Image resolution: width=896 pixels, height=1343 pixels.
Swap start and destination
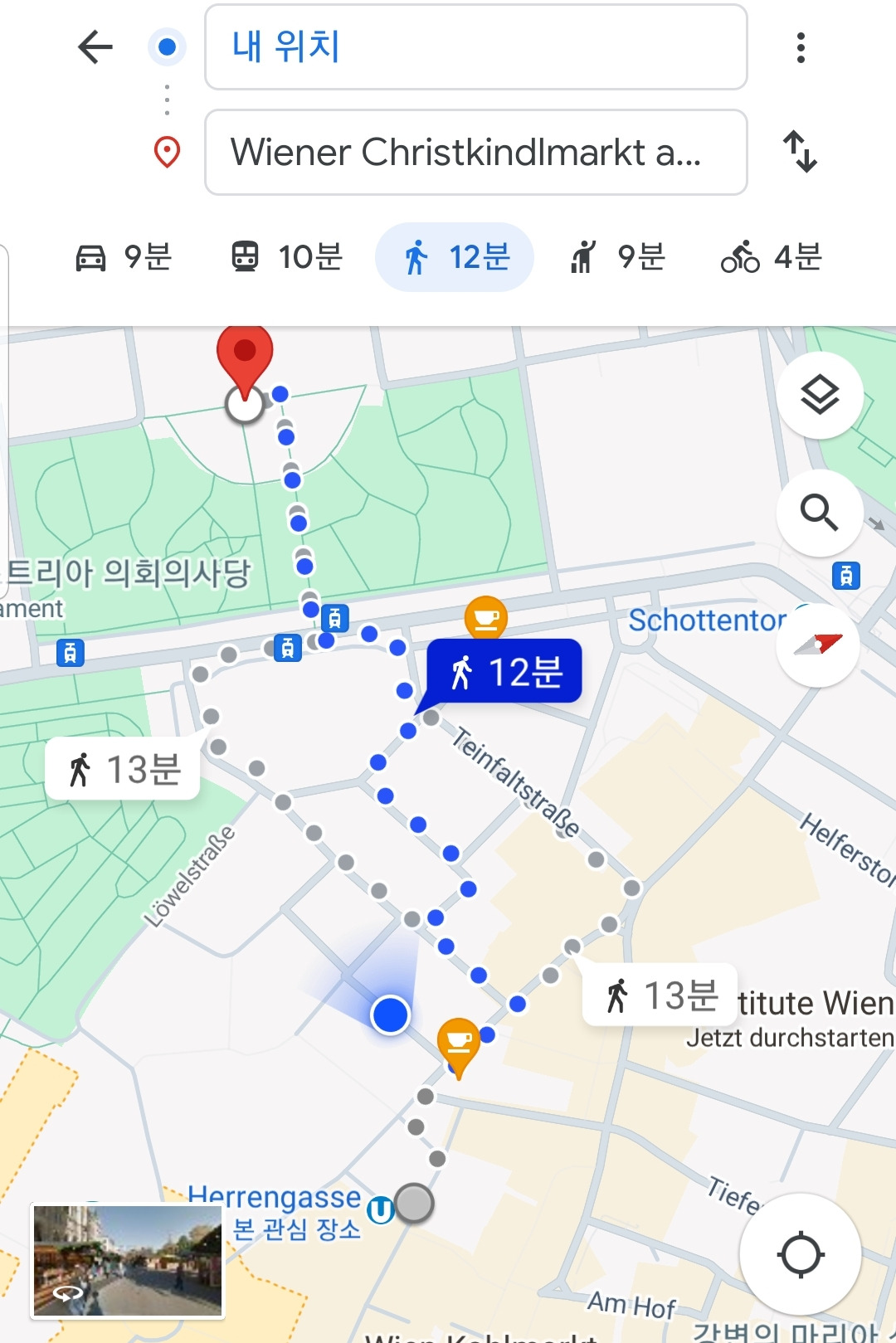point(801,152)
